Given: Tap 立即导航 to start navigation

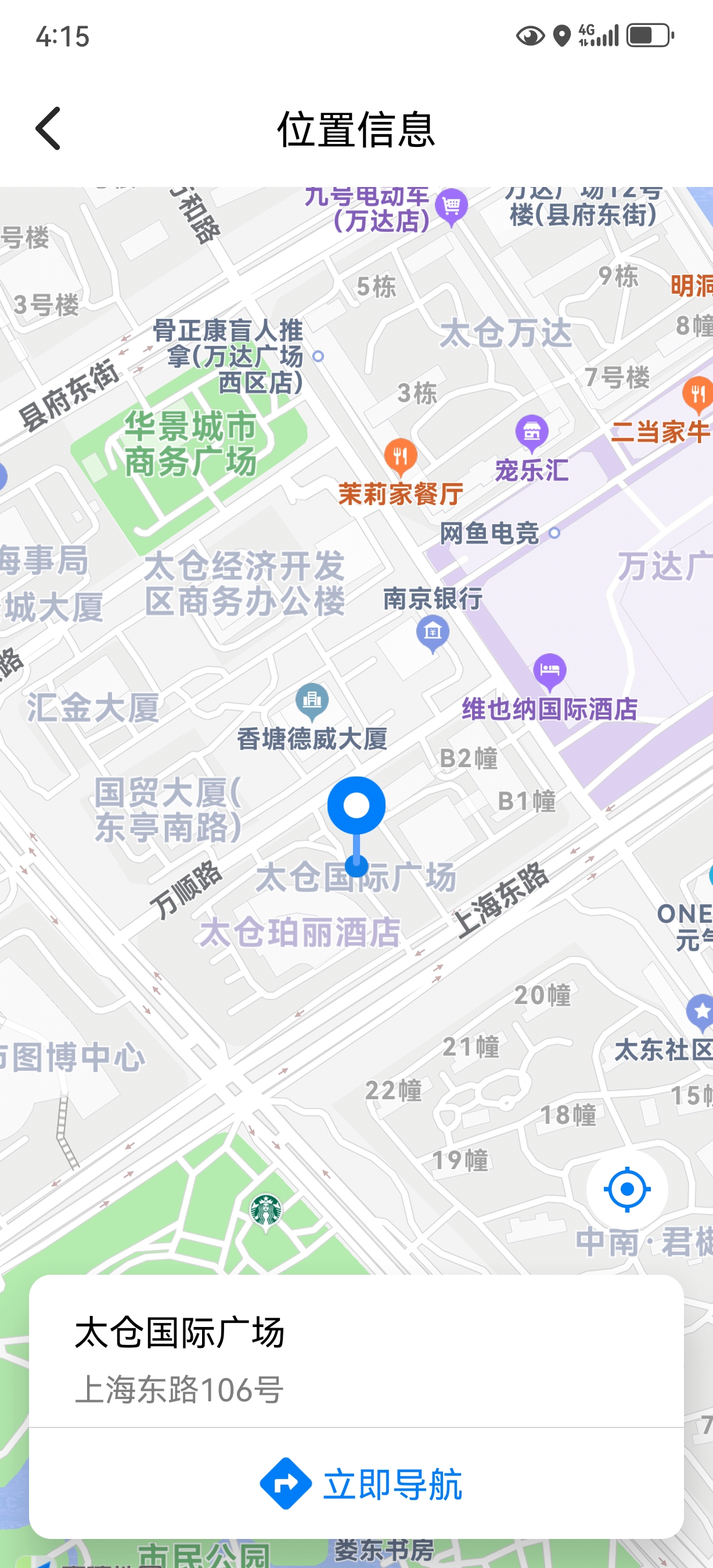Looking at the screenshot, I should (361, 1483).
